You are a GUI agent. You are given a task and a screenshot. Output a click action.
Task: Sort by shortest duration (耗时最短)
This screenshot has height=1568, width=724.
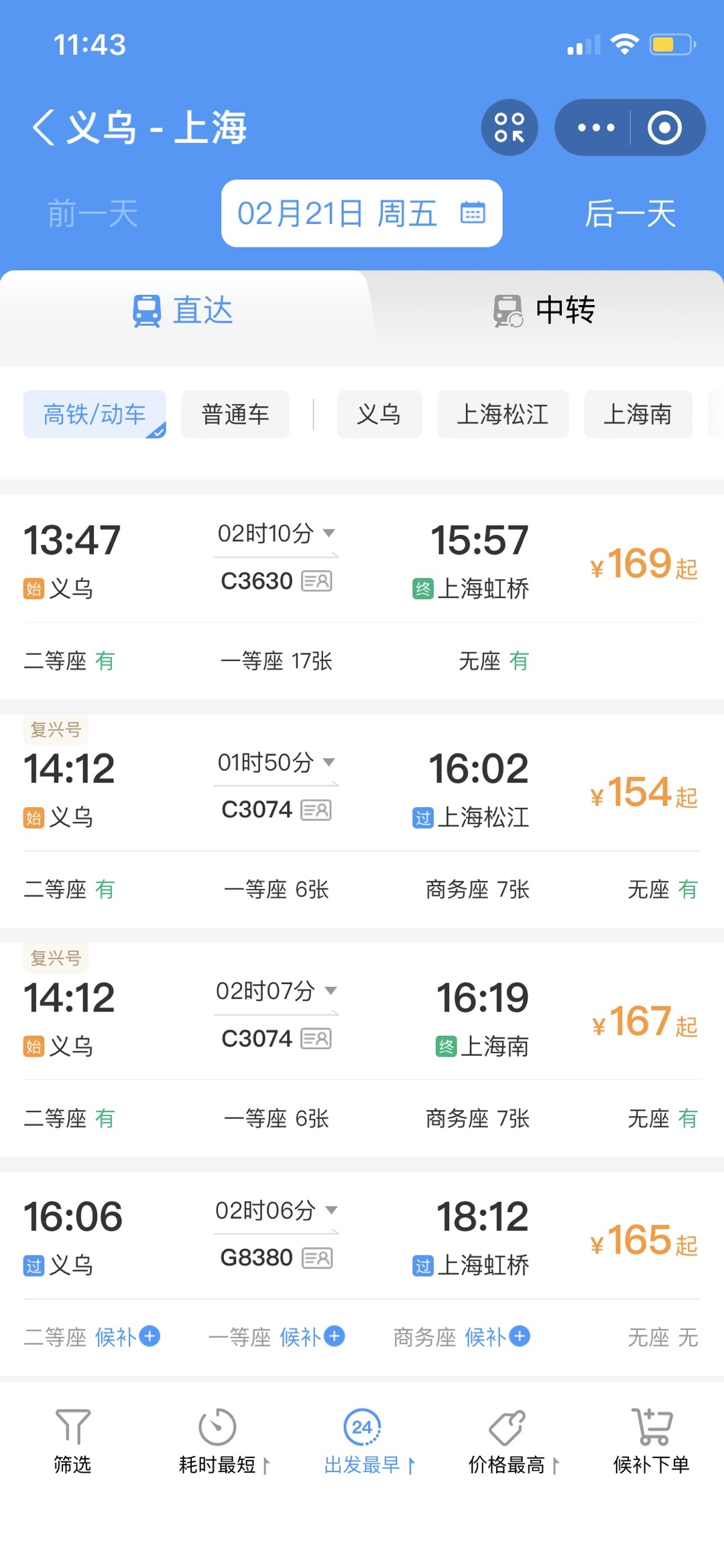[218, 1441]
